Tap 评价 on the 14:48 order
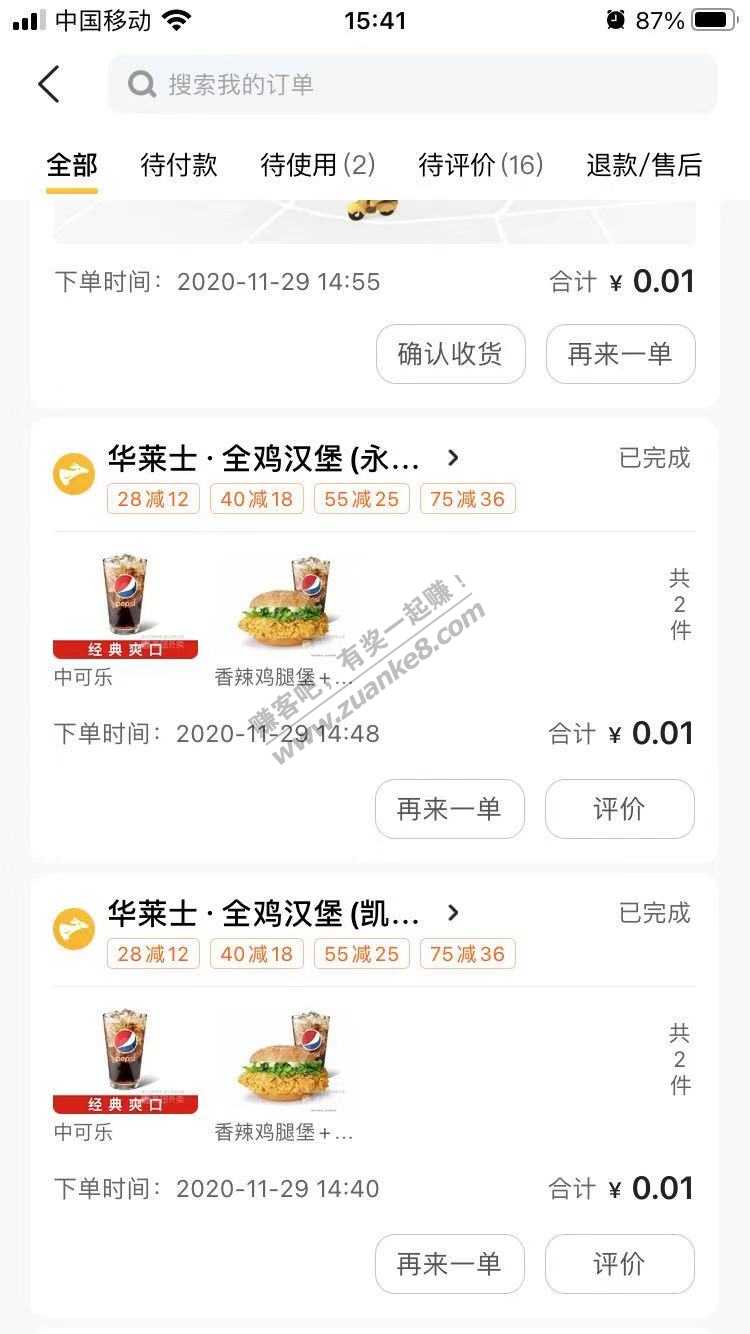The height and width of the screenshot is (1334, 750). (x=619, y=809)
